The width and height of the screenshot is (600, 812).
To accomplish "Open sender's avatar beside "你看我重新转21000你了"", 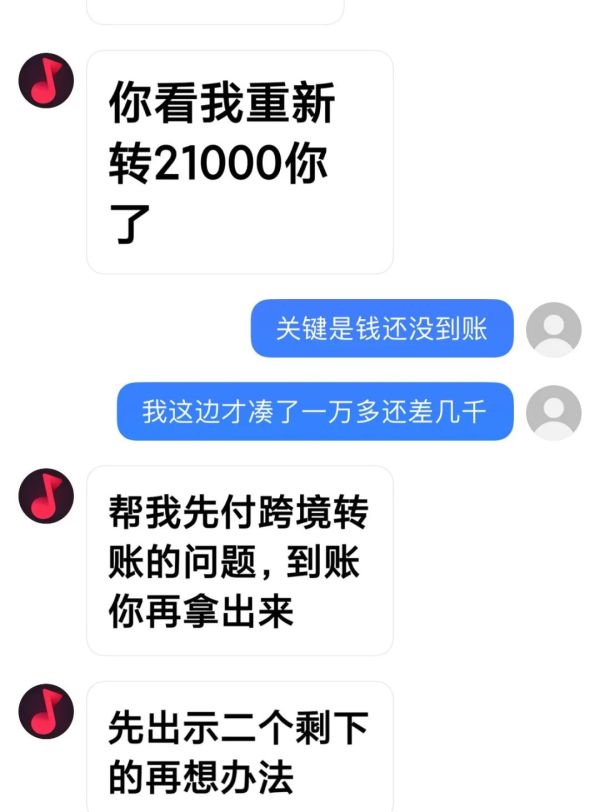I will (47, 78).
